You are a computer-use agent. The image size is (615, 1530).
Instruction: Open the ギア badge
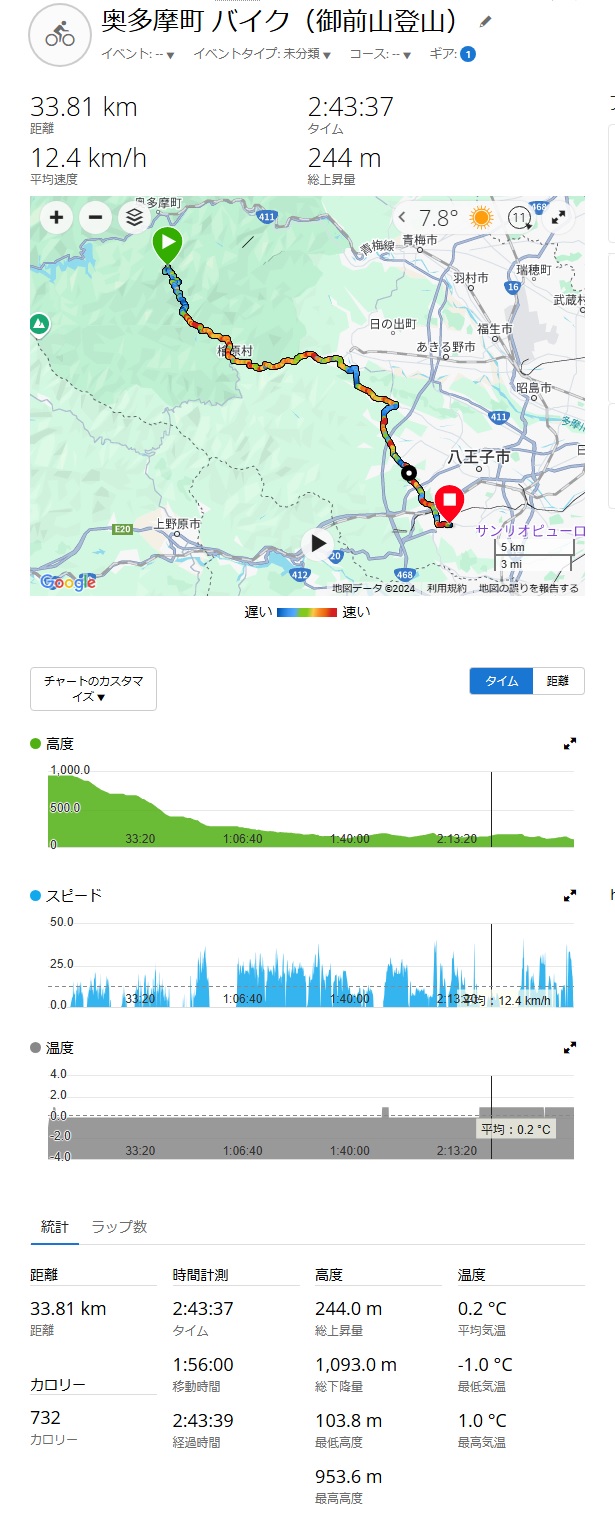pos(467,54)
